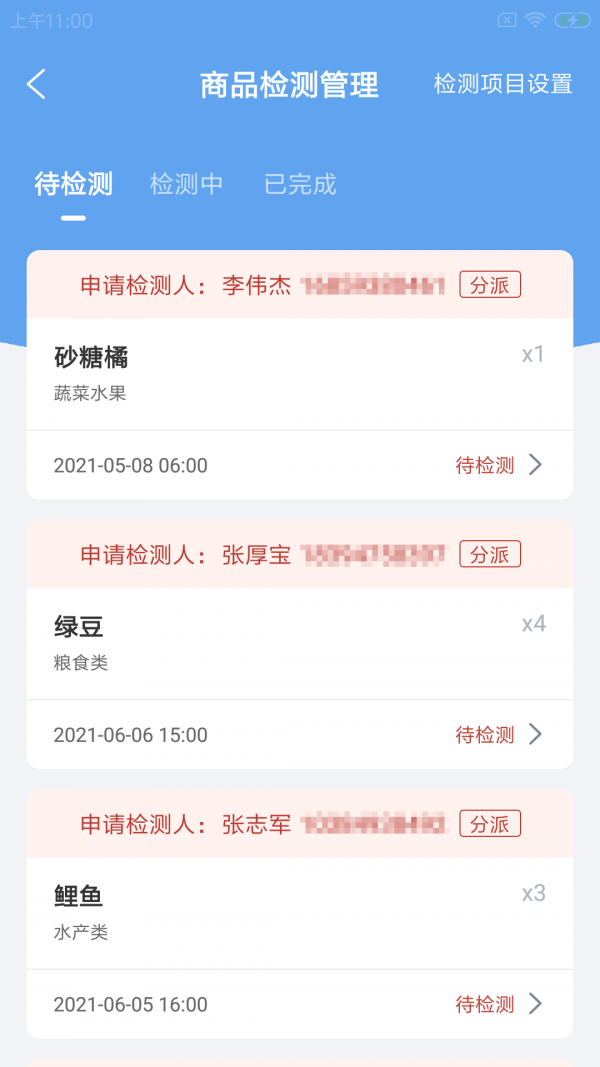View 待检测 status for 2021-05-08 06:00 order
600x1067 pixels.
coord(498,465)
